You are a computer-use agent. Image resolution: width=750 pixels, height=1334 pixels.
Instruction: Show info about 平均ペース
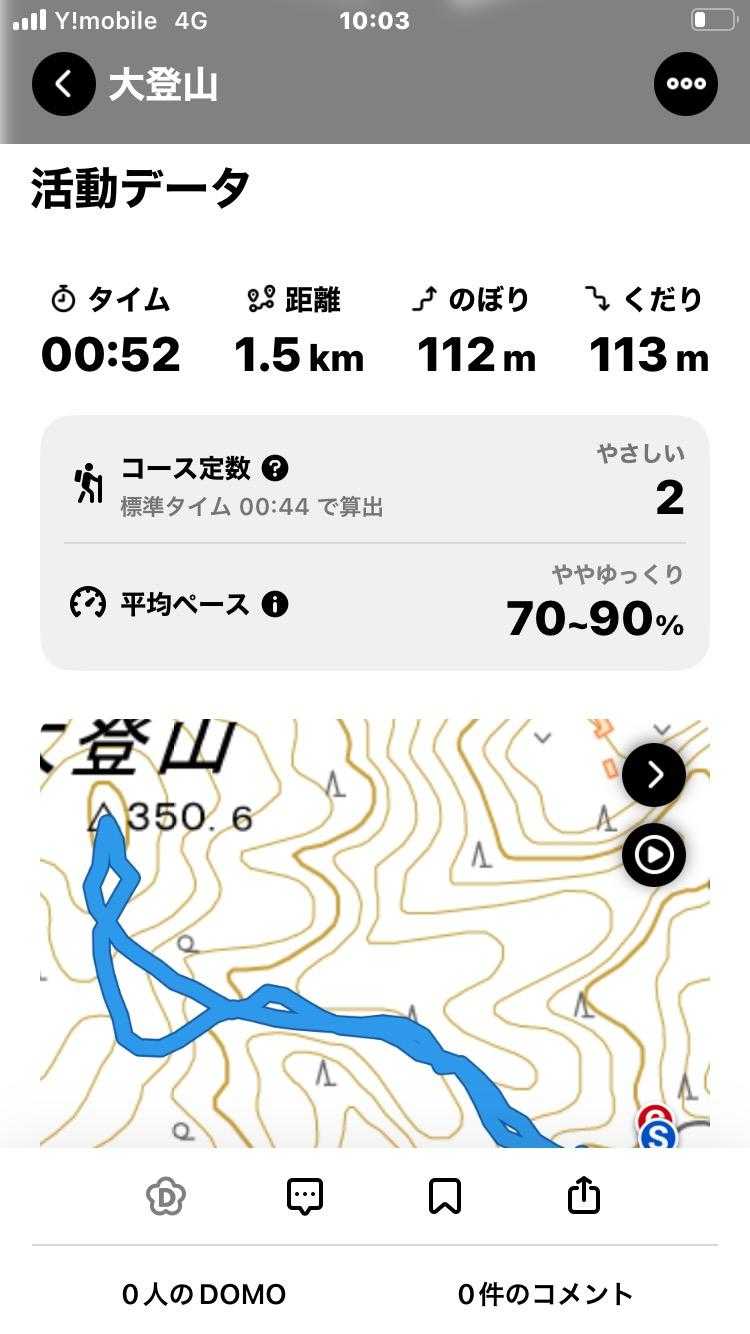pyautogui.click(x=275, y=604)
